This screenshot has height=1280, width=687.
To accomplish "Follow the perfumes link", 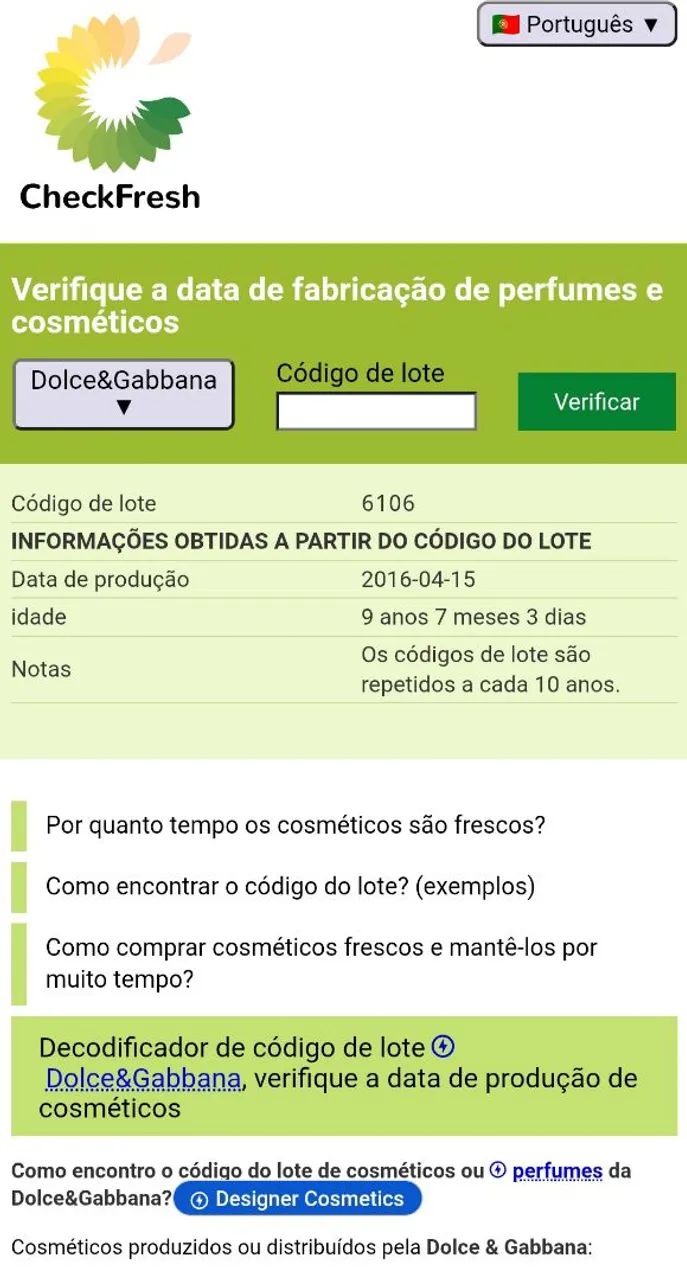I will 557,1171.
